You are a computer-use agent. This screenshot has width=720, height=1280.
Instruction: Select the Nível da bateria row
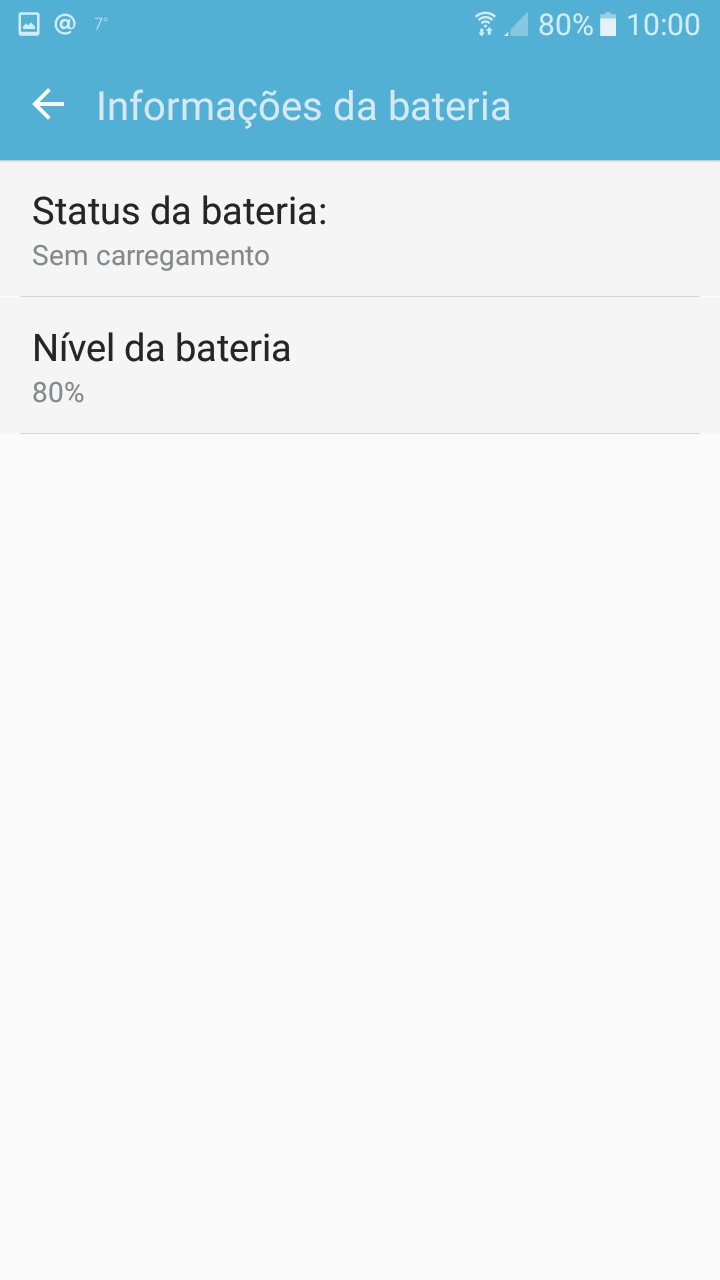(x=360, y=366)
